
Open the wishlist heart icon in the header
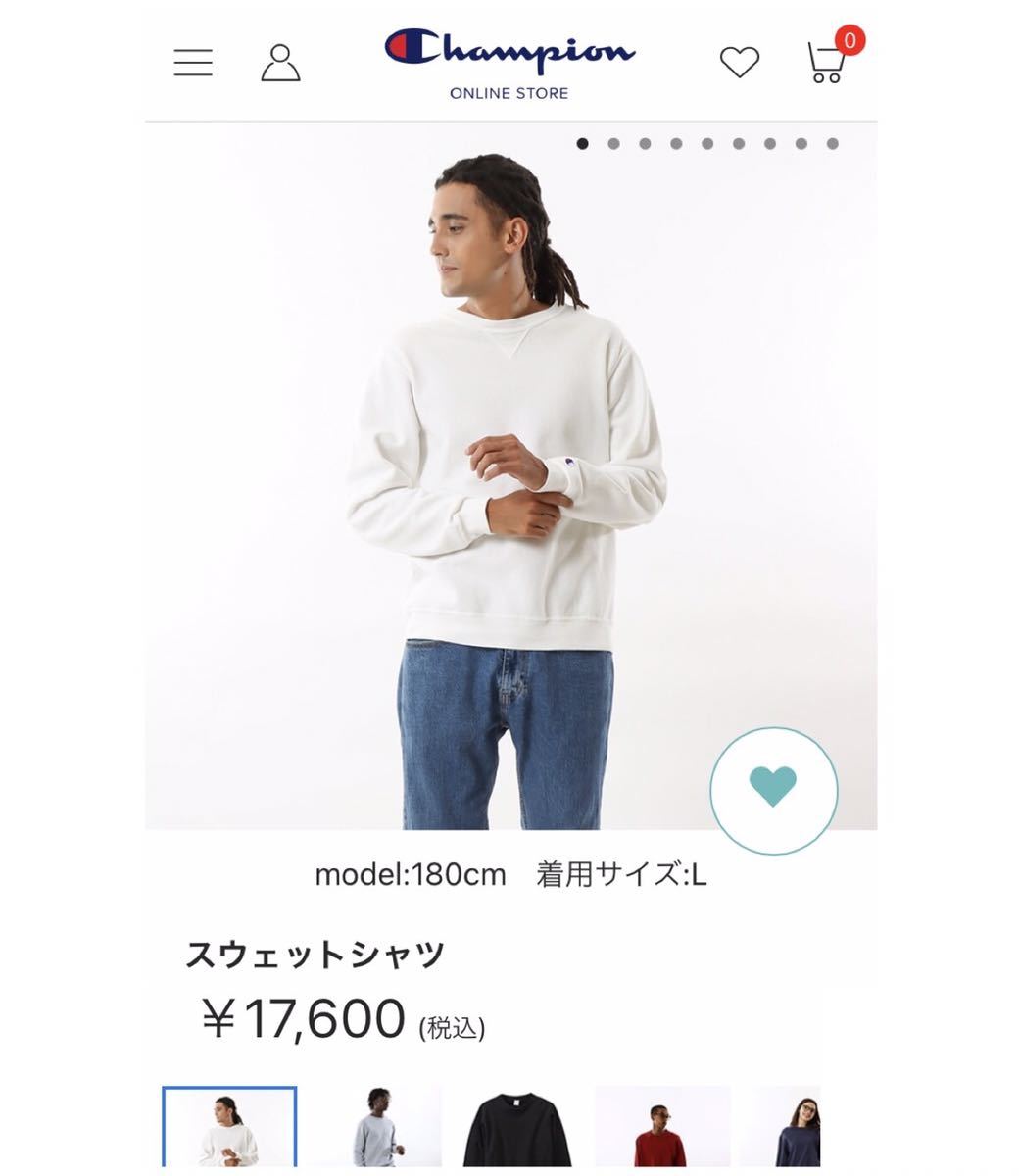pyautogui.click(x=741, y=61)
